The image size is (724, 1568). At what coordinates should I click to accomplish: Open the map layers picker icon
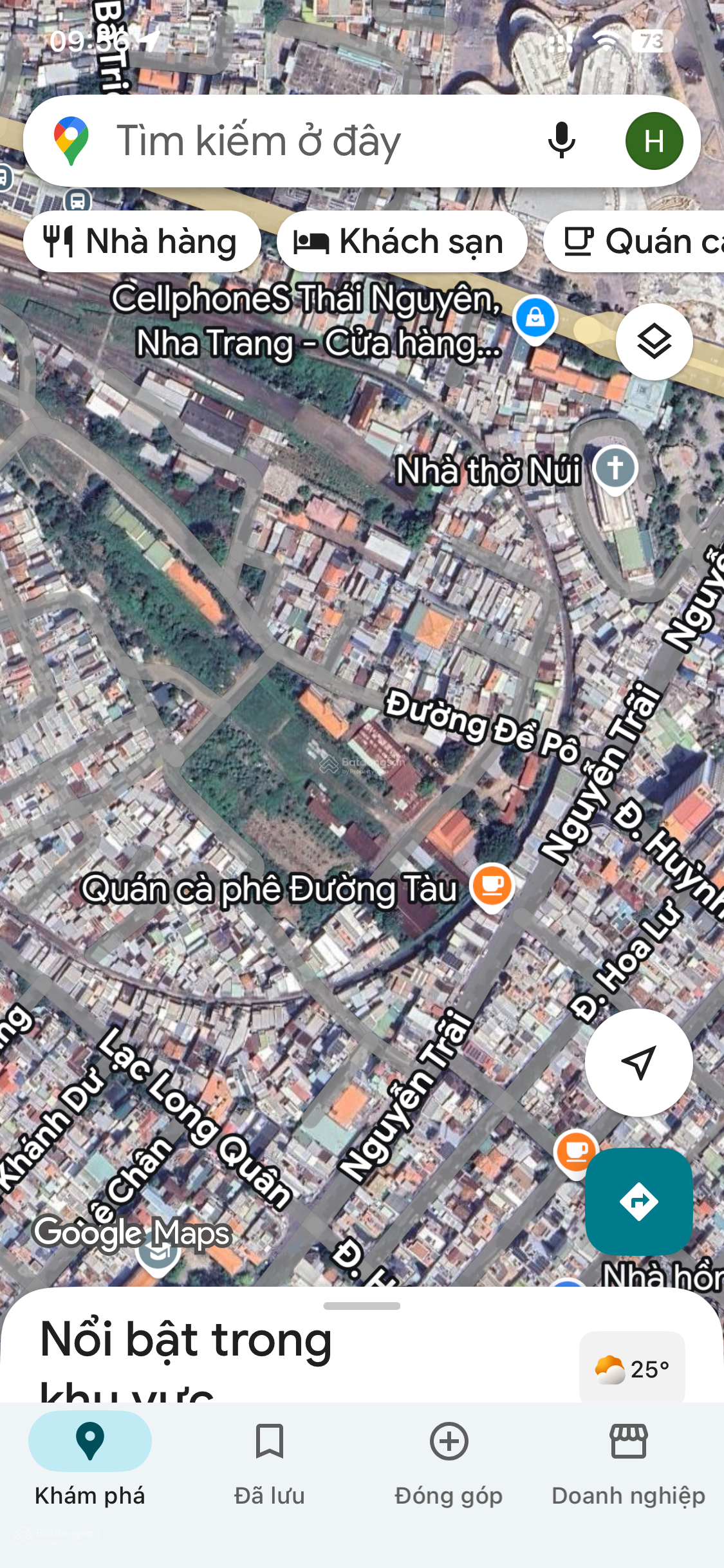pos(654,342)
